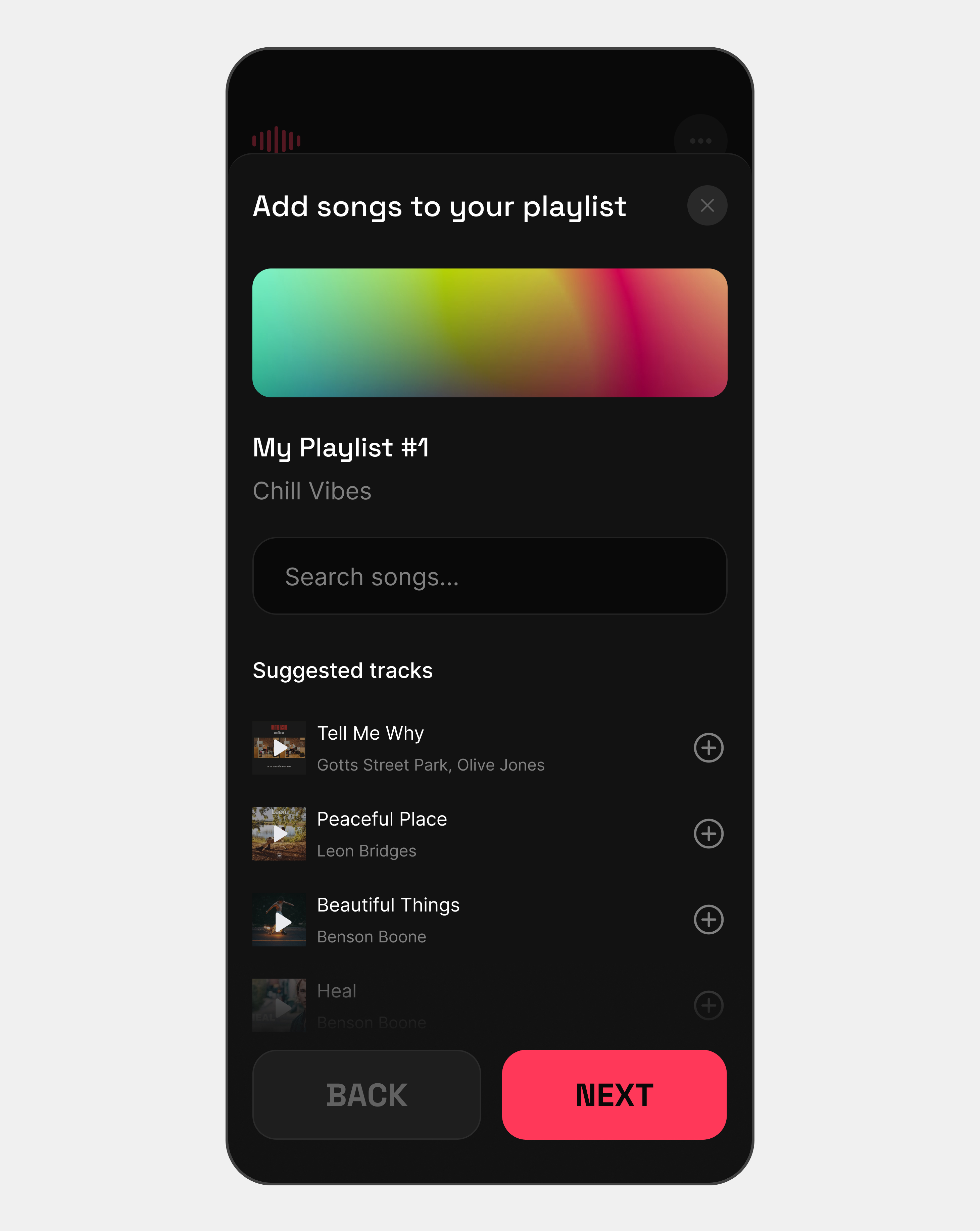This screenshot has height=1231, width=980.
Task: Add Peaceful Place to playlist
Action: pos(708,834)
